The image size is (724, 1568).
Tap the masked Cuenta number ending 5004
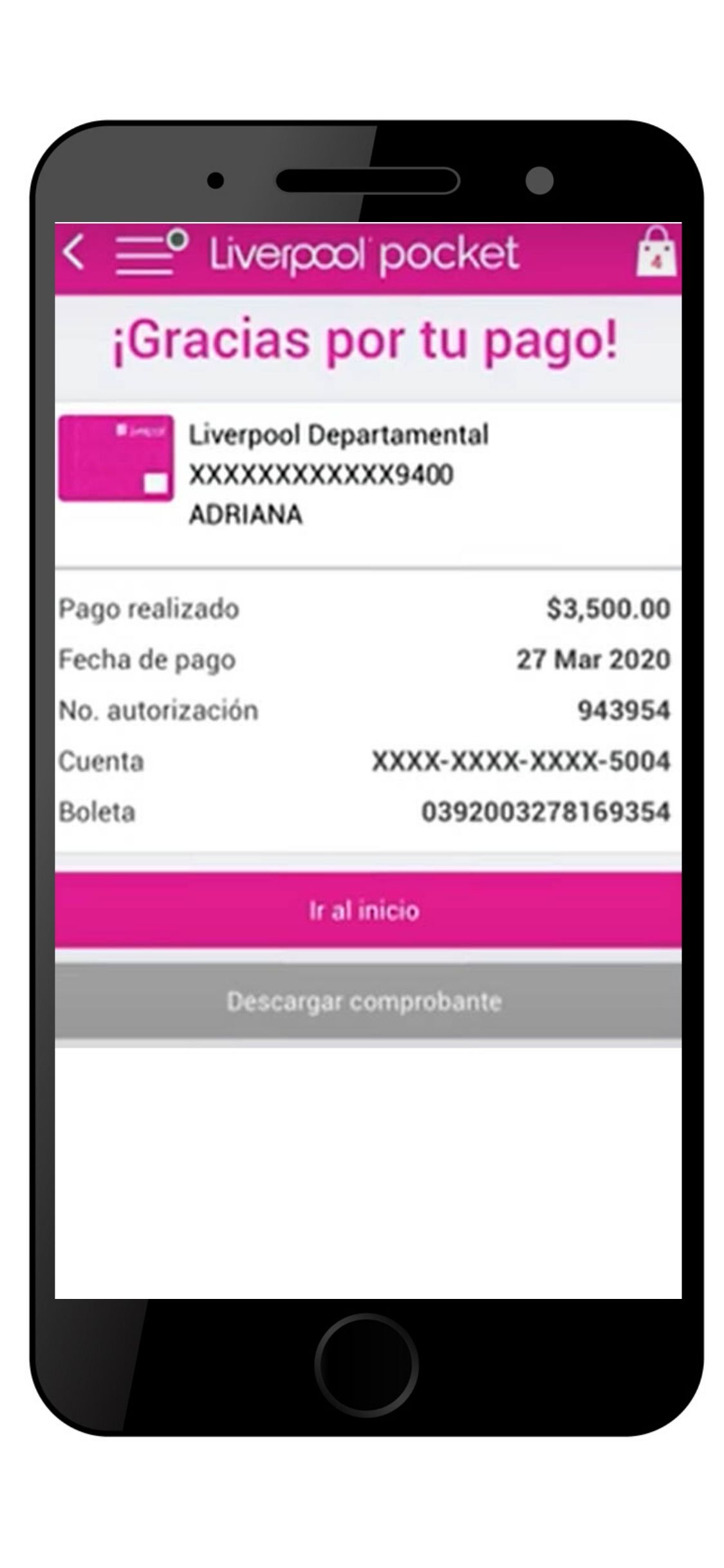coord(521,761)
